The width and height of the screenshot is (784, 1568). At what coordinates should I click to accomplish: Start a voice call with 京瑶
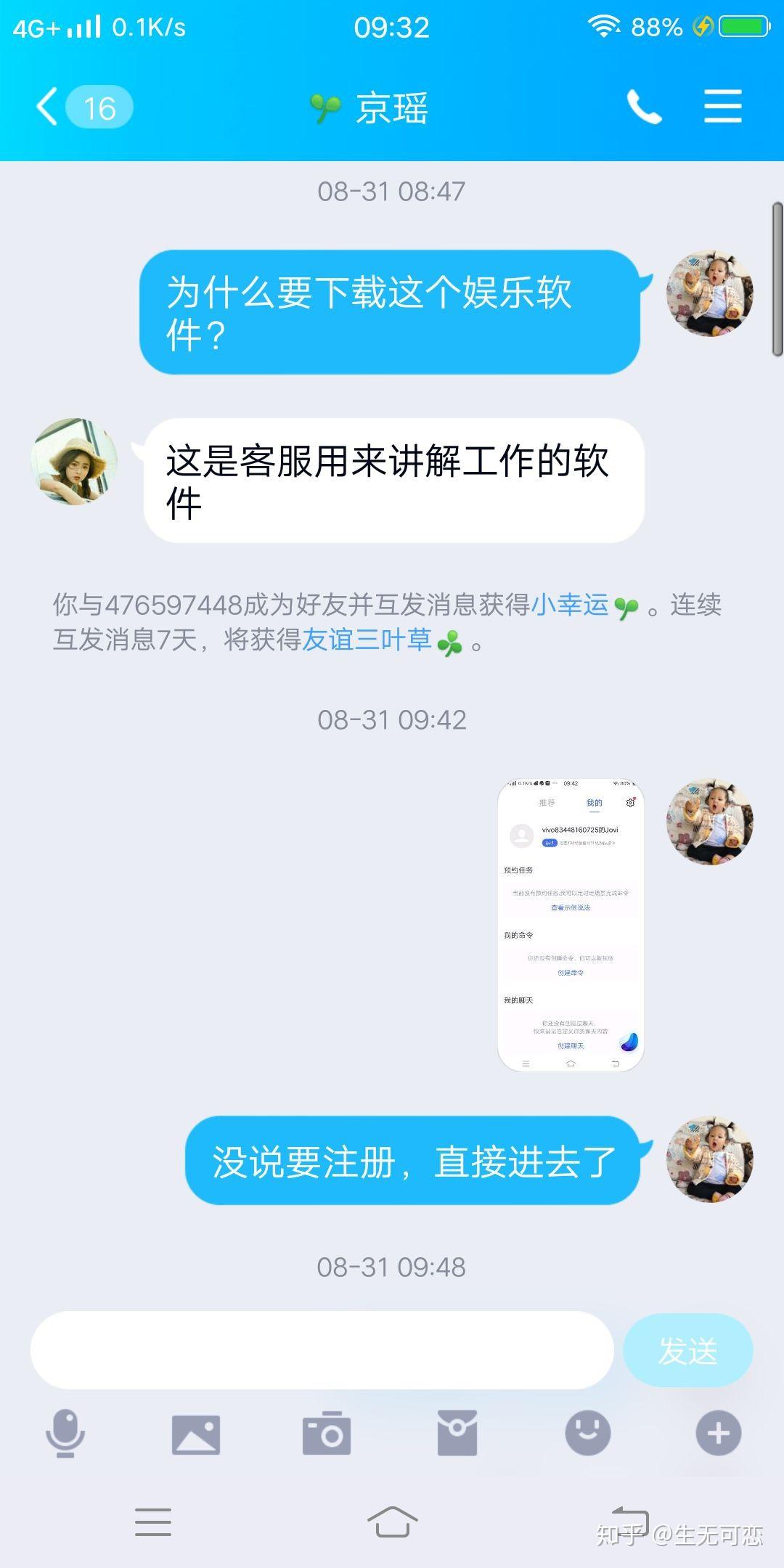coord(645,107)
